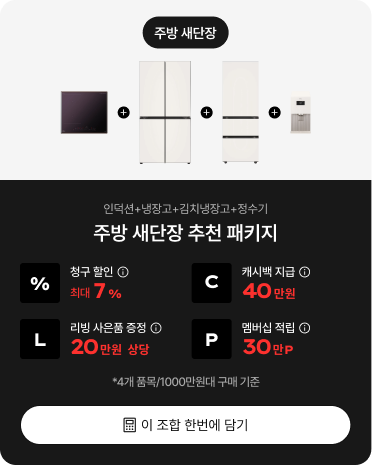Image resolution: width=372 pixels, height=465 pixels.
Task: Open info icon next to 청구 할인
Action: 123,272
